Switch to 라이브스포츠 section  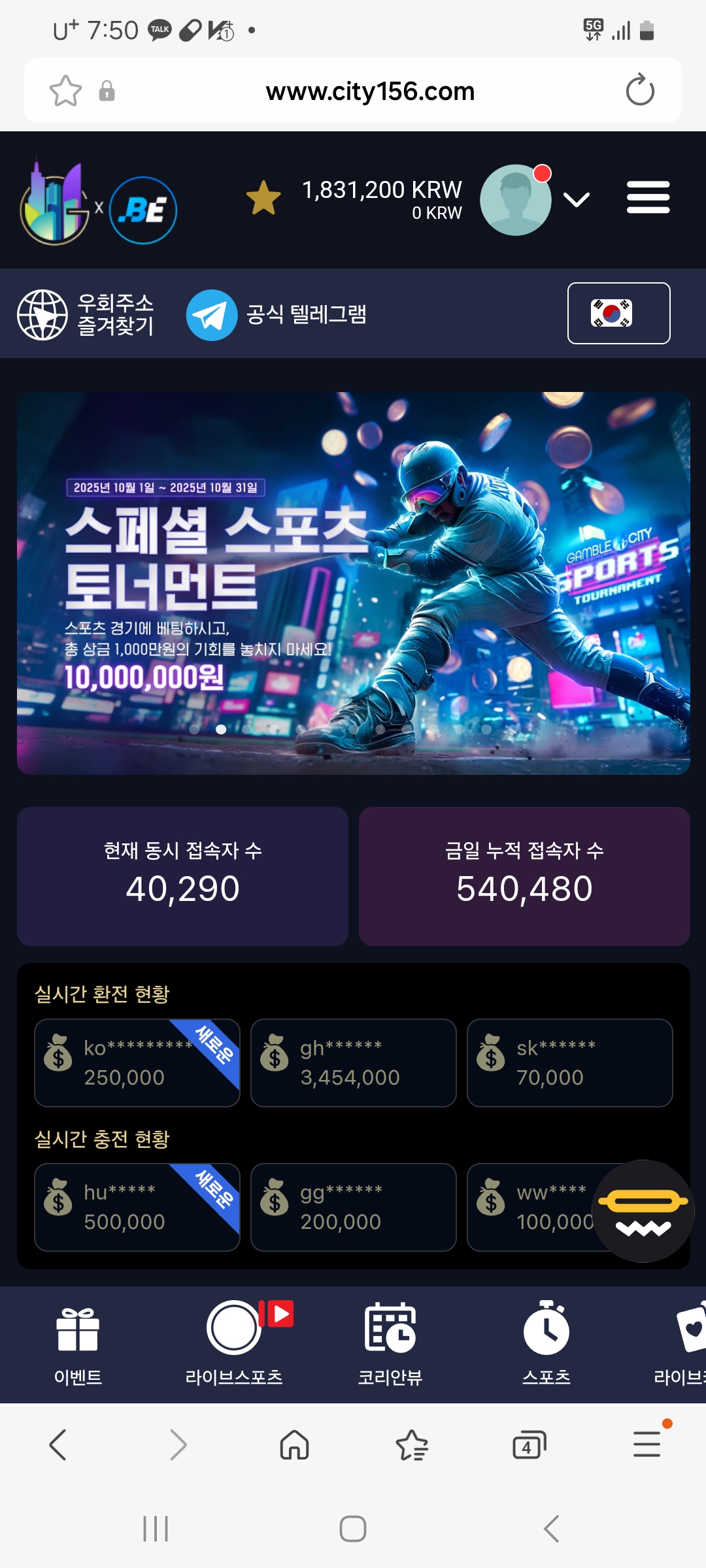point(234,1343)
